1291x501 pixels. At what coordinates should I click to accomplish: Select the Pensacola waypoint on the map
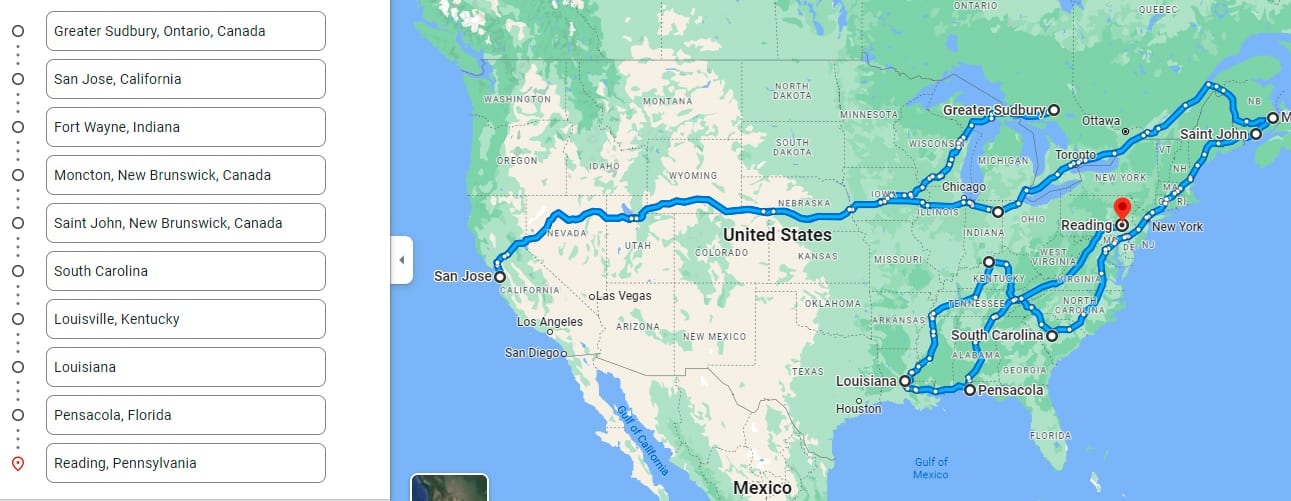pyautogui.click(x=969, y=390)
